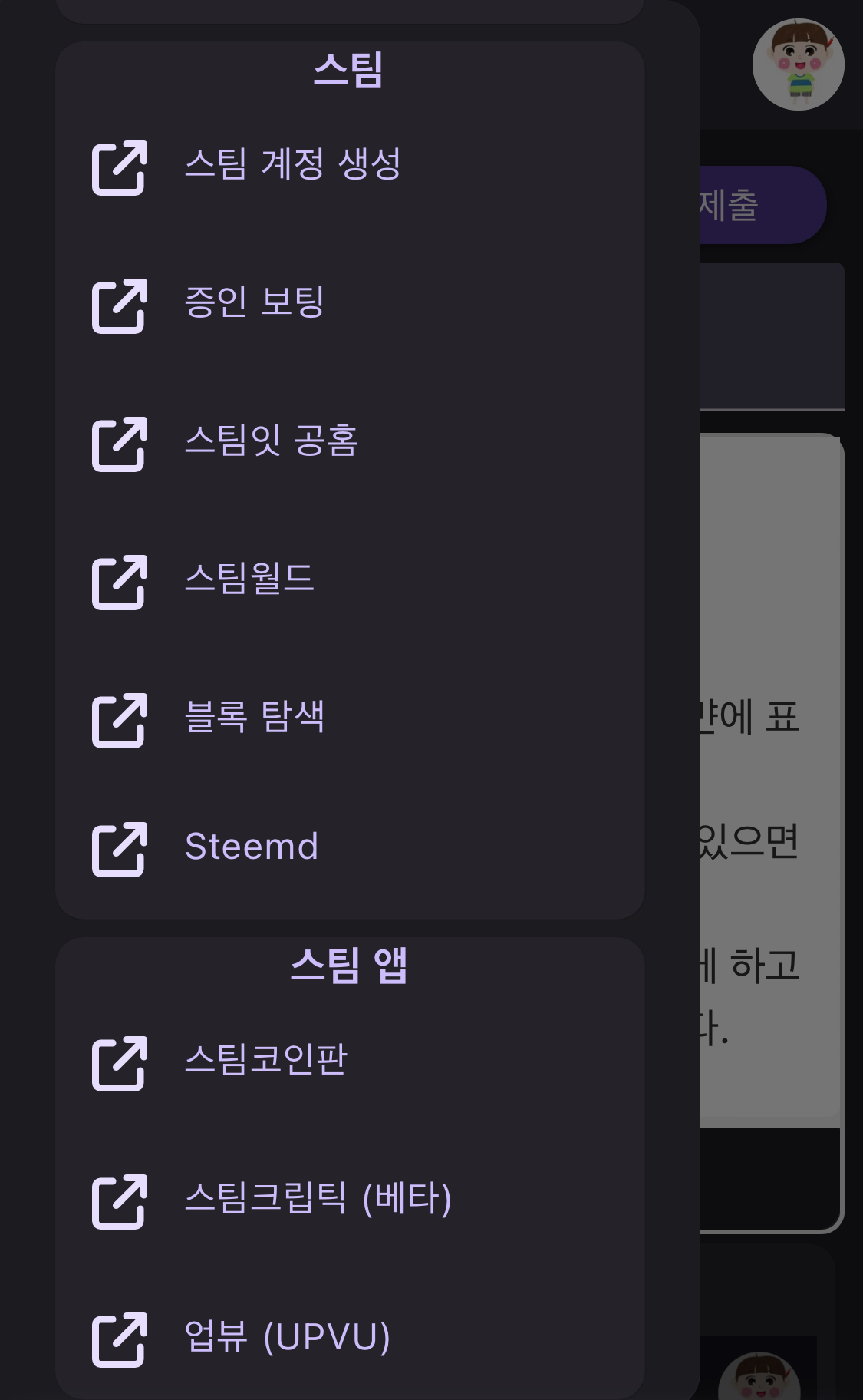Open 업뷰 (UPVU) link
This screenshot has height=1400, width=863.
point(287,1339)
